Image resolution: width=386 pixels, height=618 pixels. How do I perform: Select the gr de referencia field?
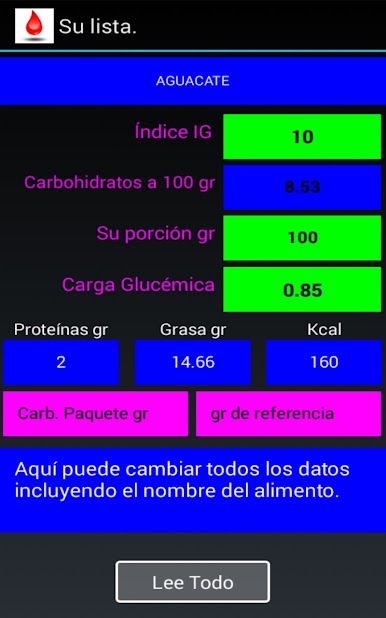288,413
